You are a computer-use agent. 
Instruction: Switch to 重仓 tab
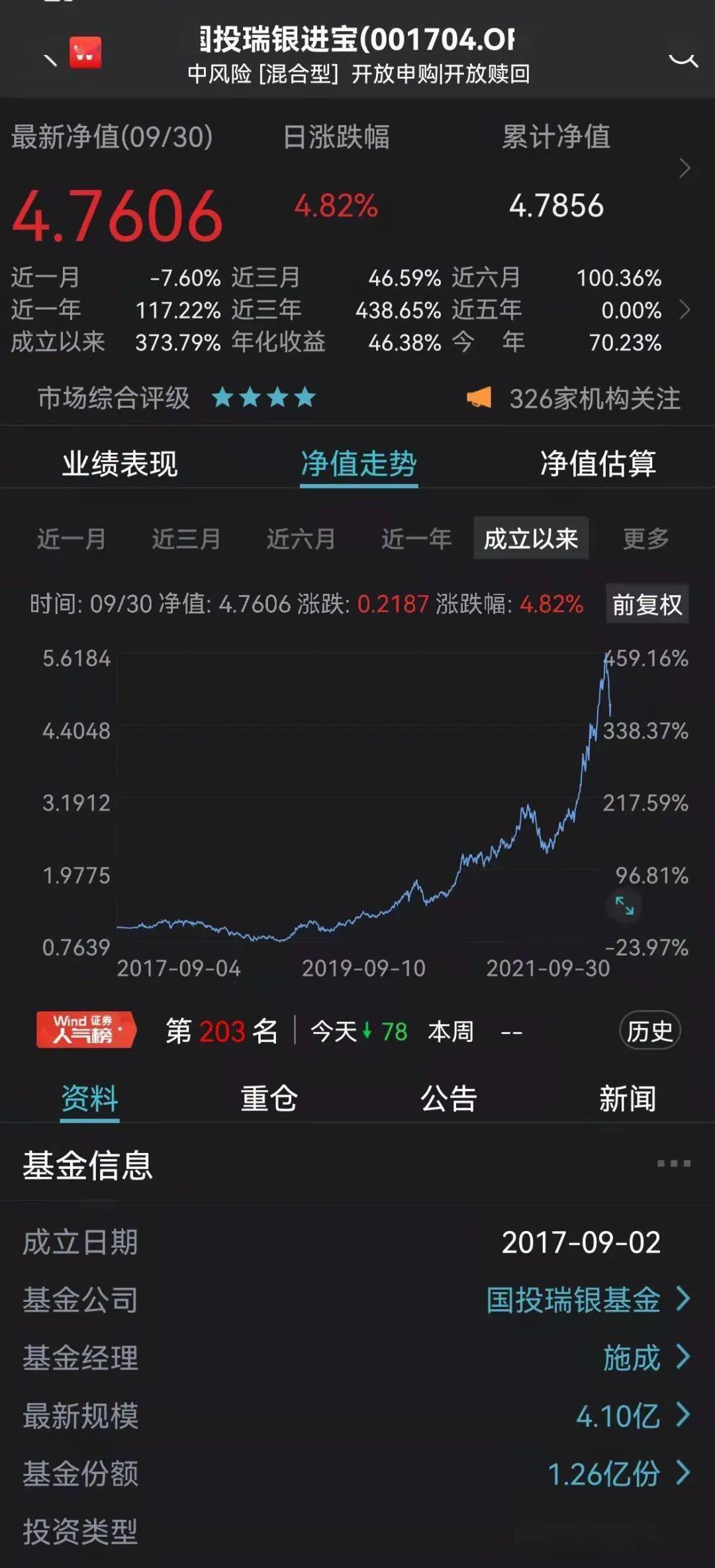269,1099
